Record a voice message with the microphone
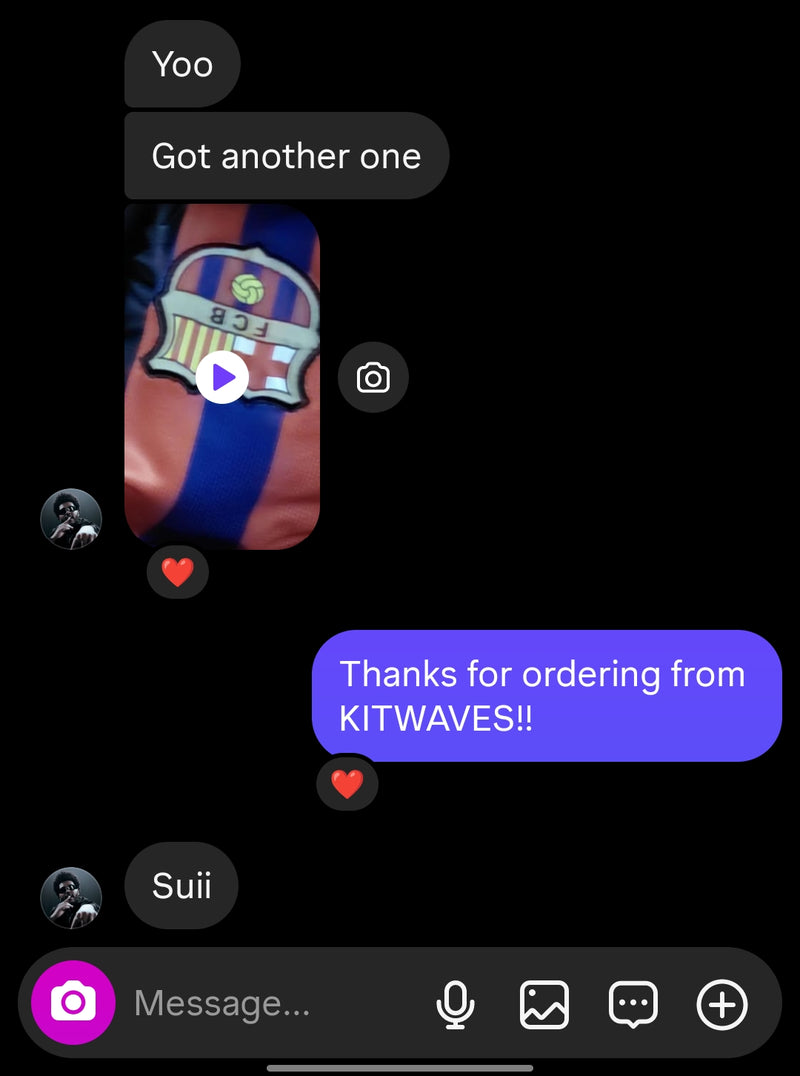Image resolution: width=800 pixels, height=1076 pixels. tap(455, 1003)
